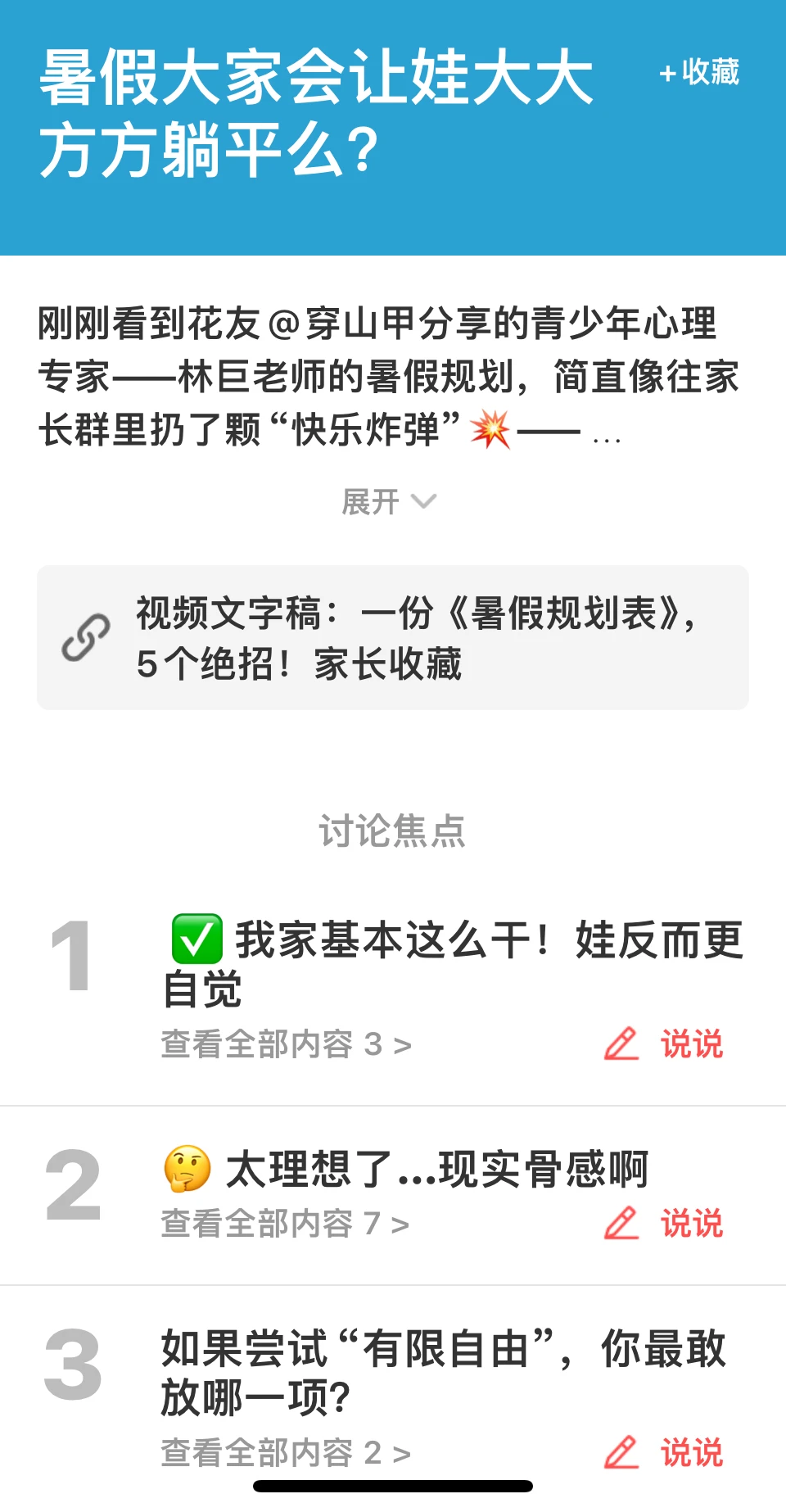Screen dimensions: 786x1512
Task: View all 2 replies under 有限自由 question
Action: pos(286,1452)
